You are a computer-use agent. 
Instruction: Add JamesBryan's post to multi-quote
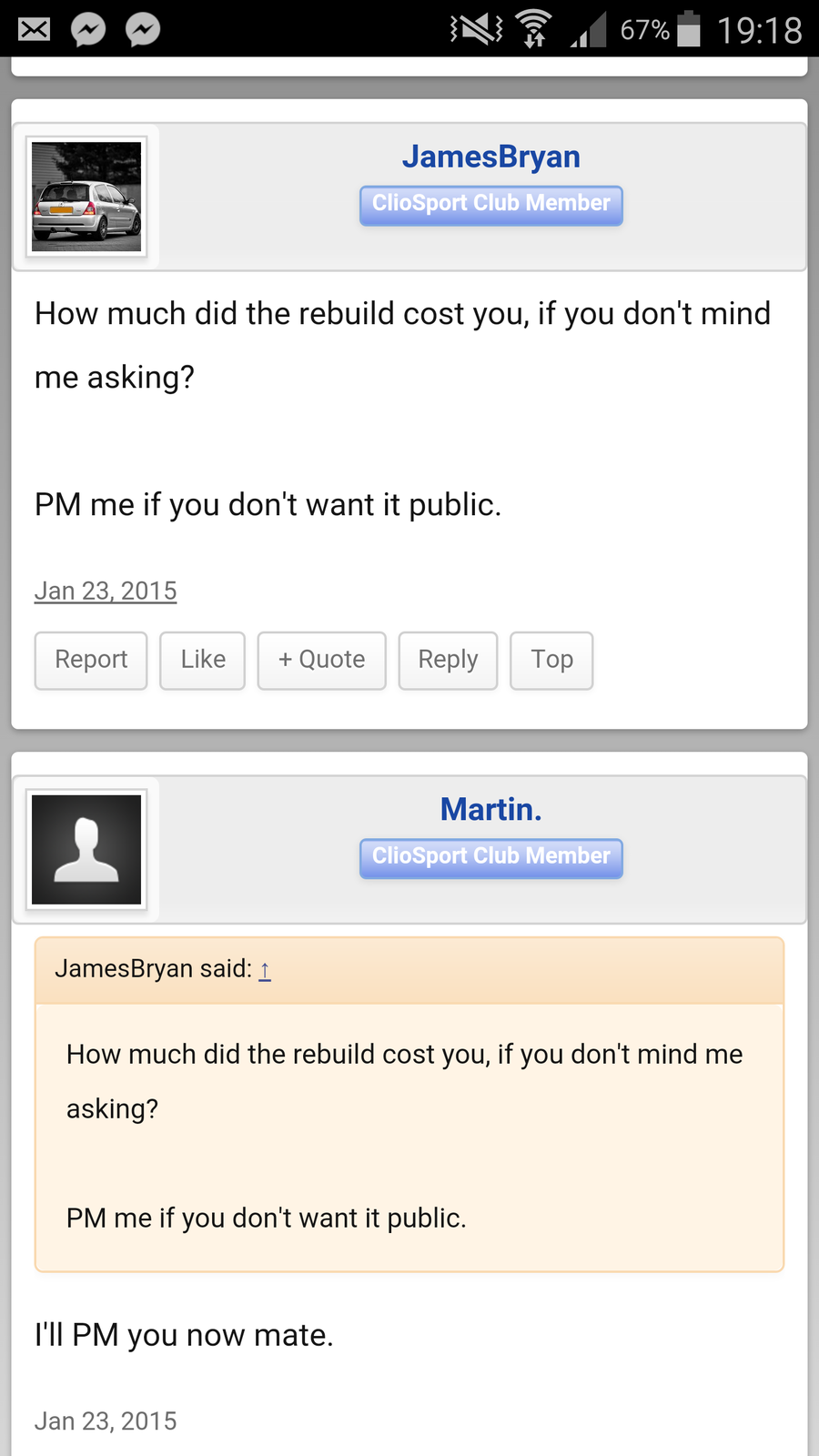(321, 660)
